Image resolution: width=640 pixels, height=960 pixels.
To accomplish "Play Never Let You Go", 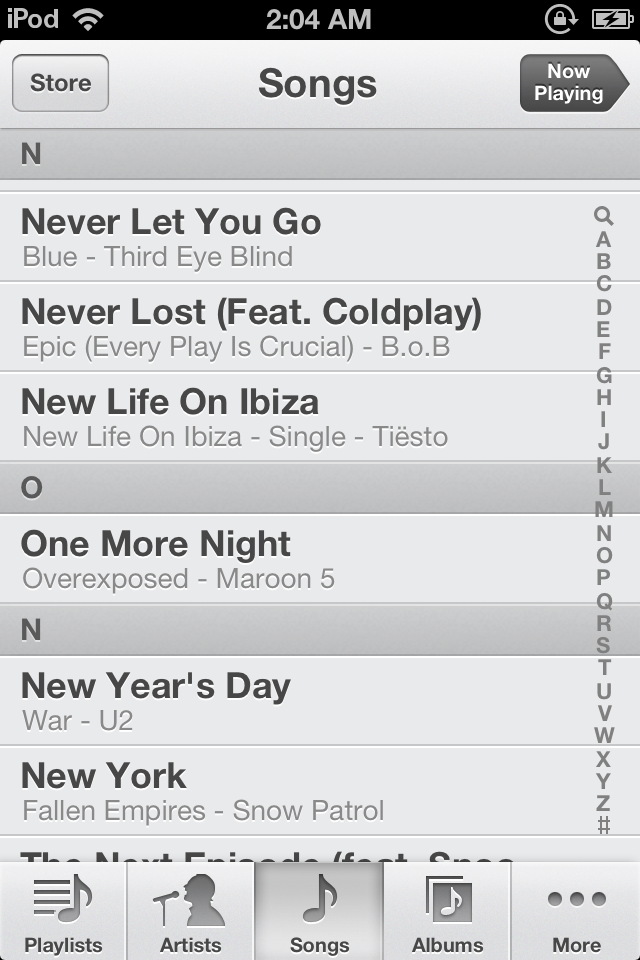I will (294, 238).
